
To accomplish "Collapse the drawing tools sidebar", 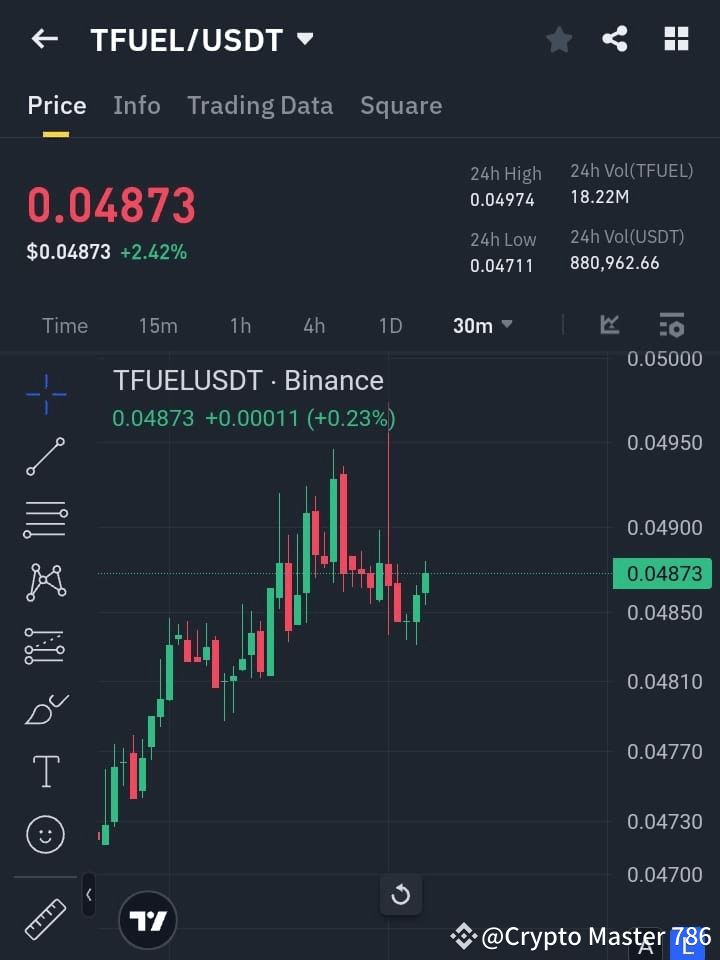I will [89, 895].
